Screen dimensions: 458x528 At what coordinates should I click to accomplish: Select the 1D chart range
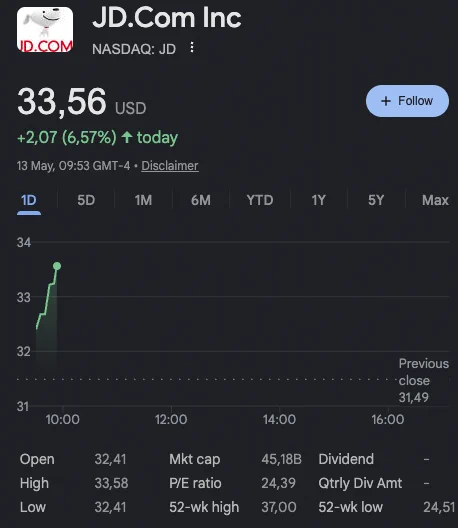(x=29, y=200)
